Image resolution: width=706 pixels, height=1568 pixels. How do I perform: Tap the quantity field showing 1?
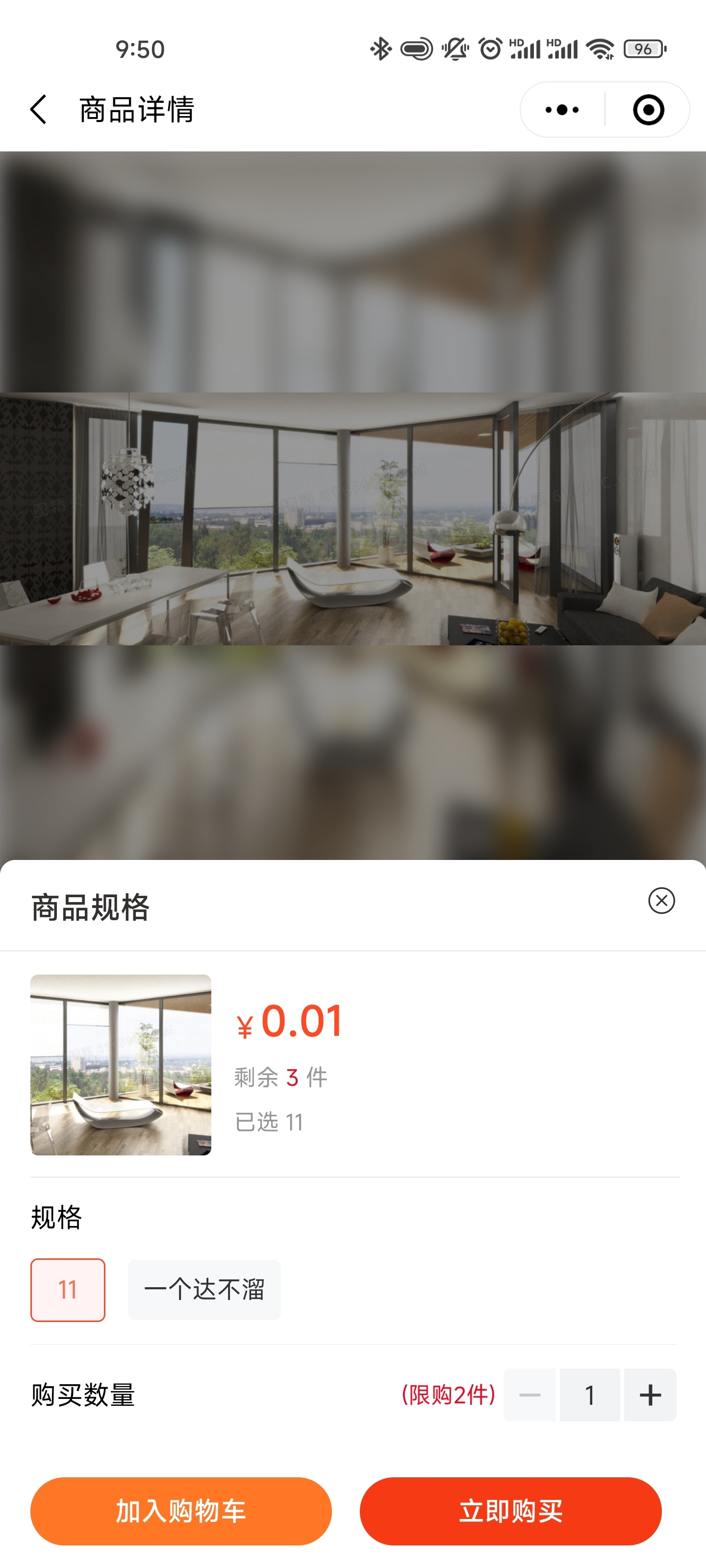[x=590, y=1395]
